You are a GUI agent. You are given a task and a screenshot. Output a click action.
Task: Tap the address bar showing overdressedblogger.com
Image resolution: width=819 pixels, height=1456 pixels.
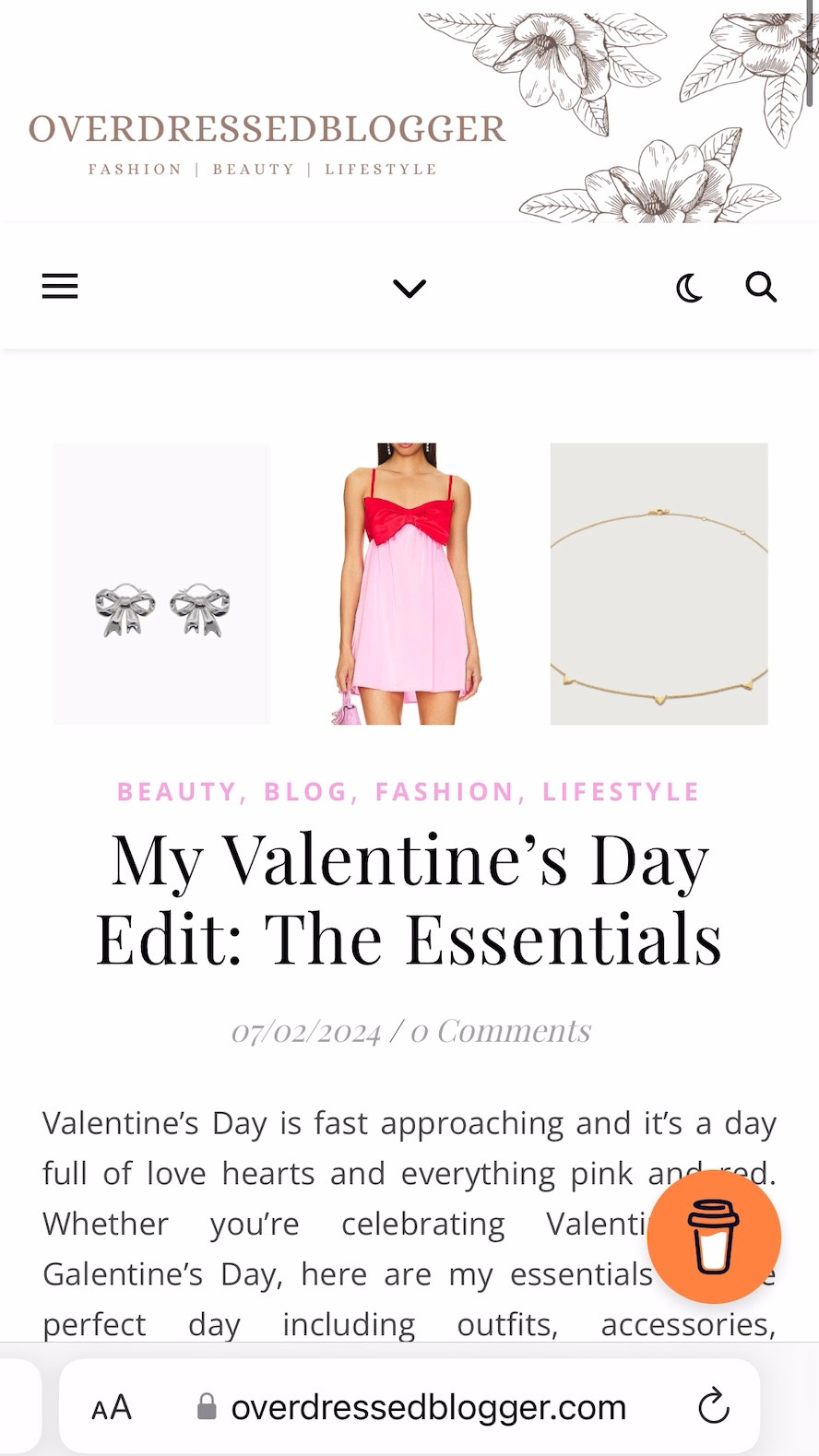point(428,1406)
